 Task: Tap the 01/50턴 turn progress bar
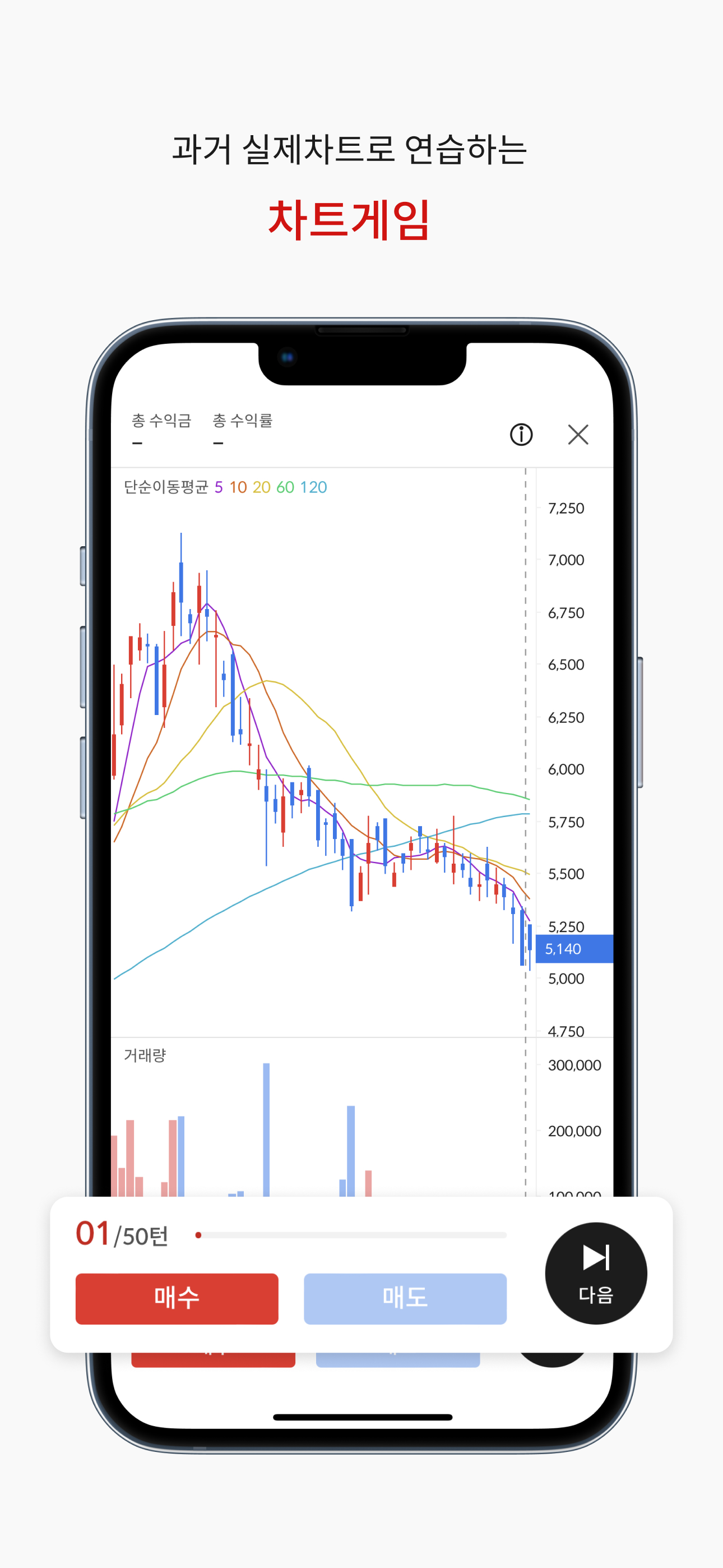pos(353,1235)
